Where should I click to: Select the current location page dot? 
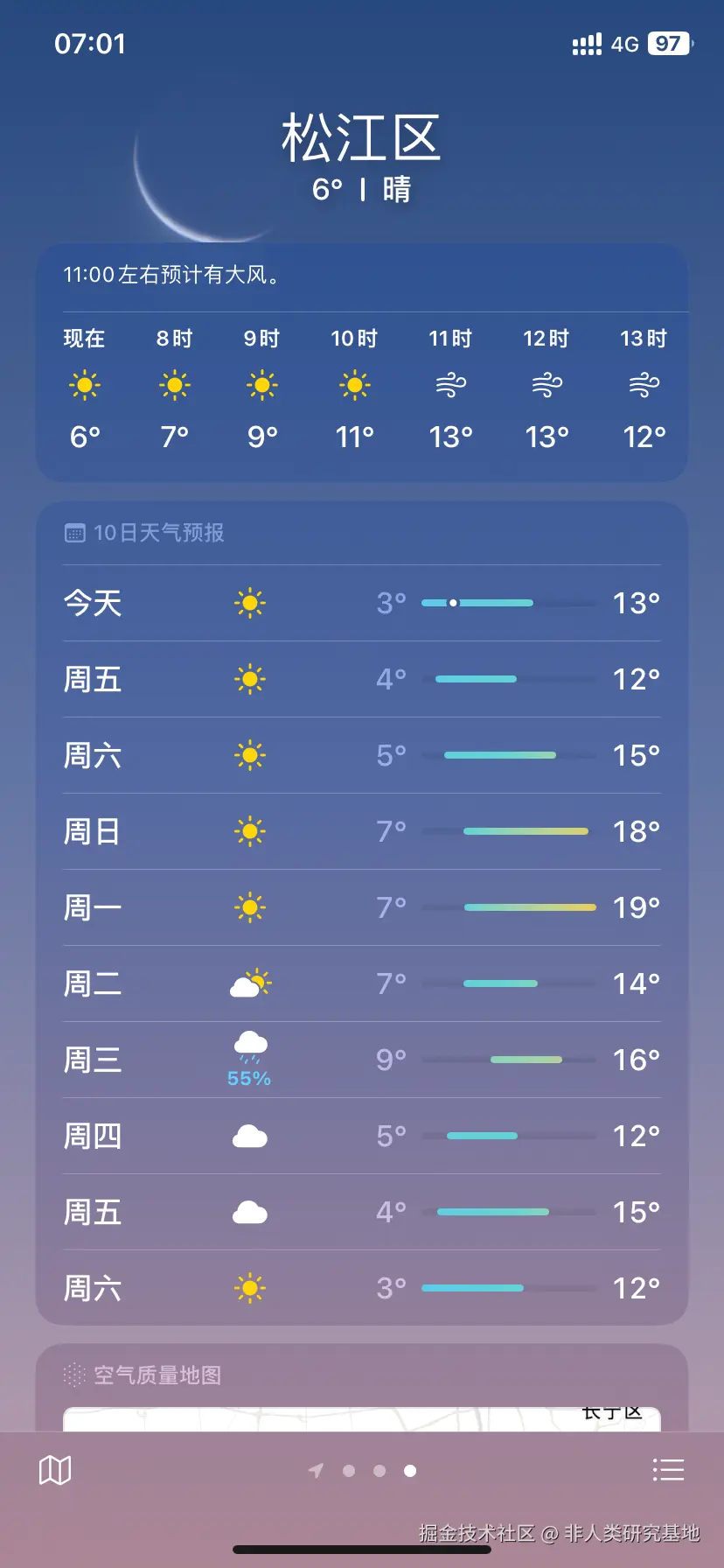pyautogui.click(x=317, y=1469)
